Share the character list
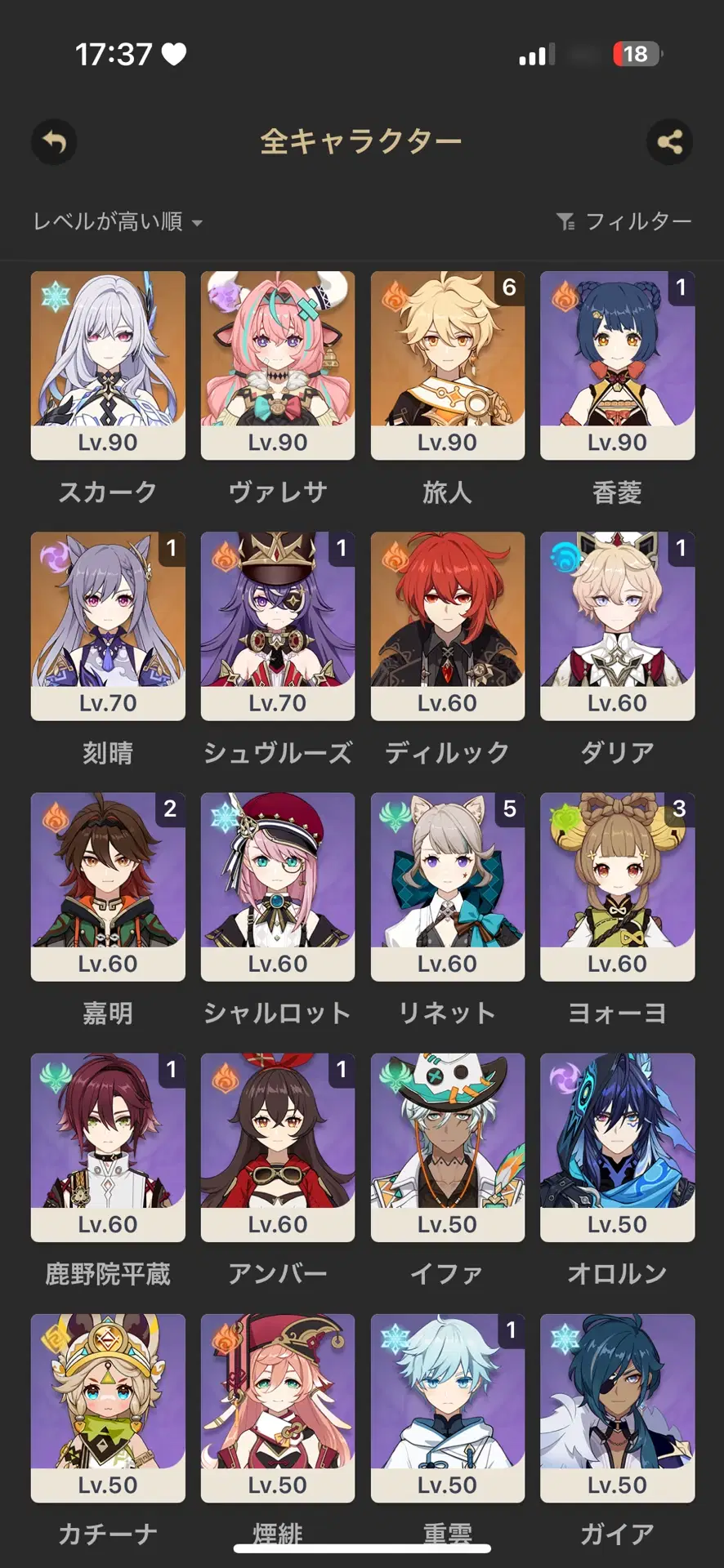Image resolution: width=724 pixels, height=1568 pixels. [x=669, y=142]
